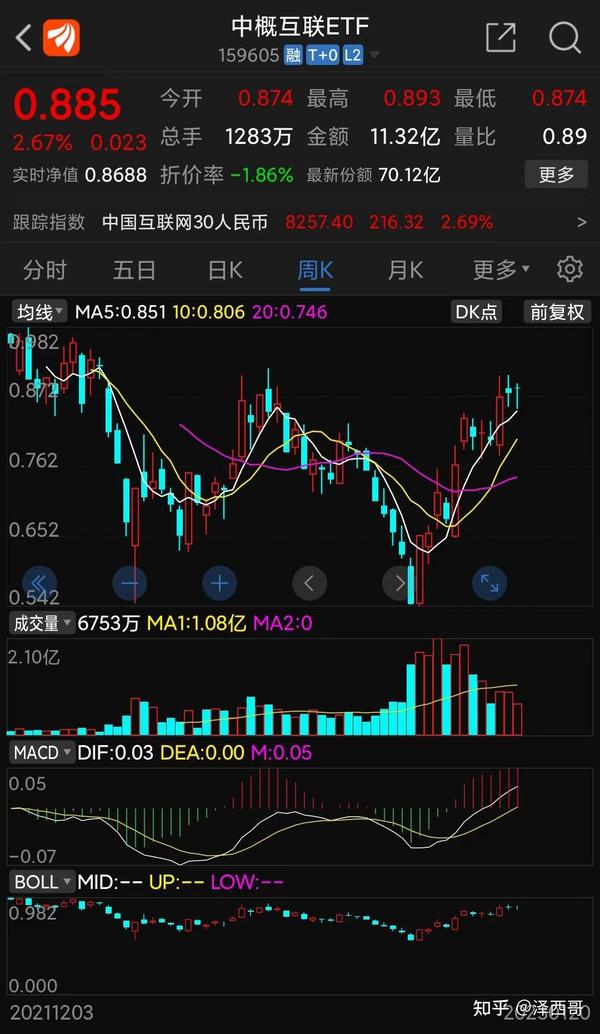Zoom in the chart with plus button
600x1034 pixels.
pos(219,582)
